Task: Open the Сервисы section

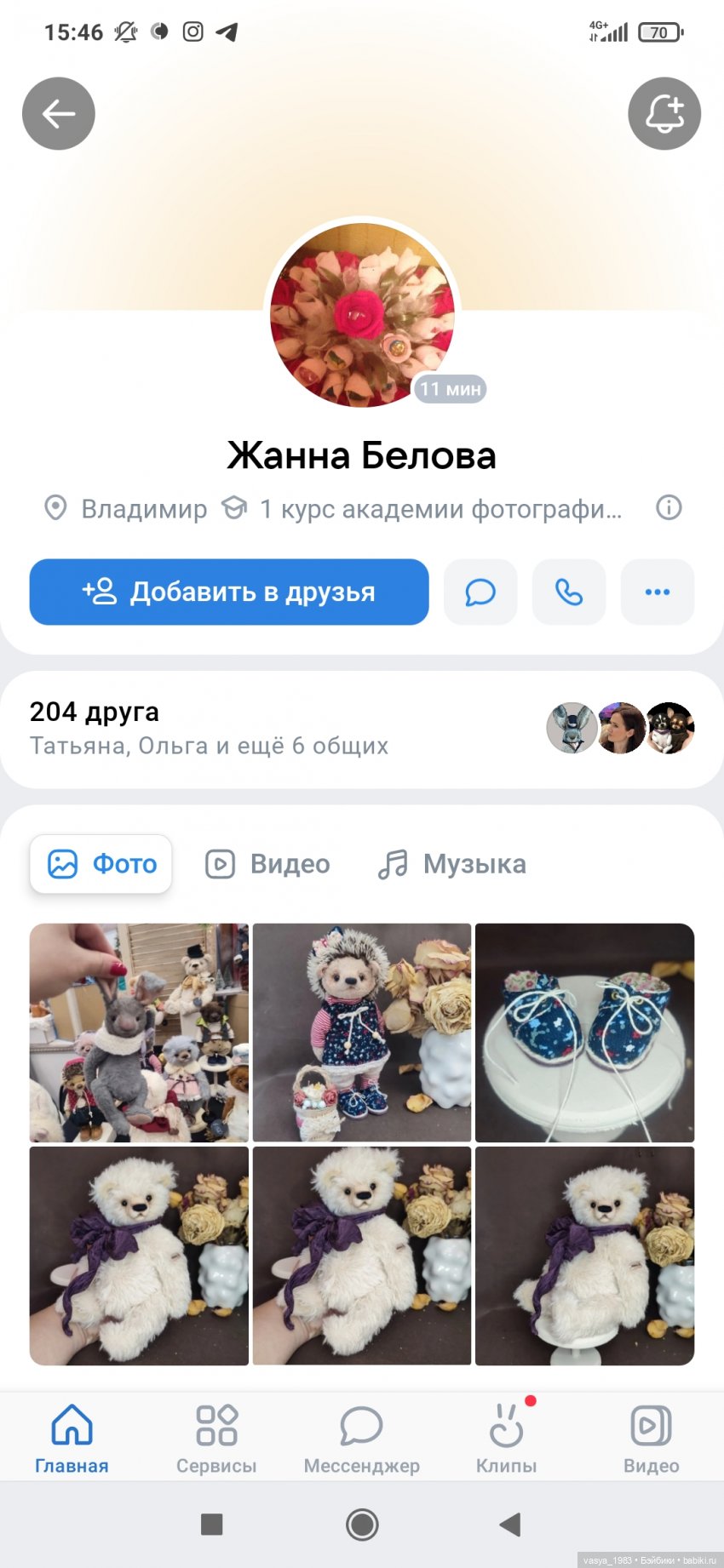Action: point(216,1438)
